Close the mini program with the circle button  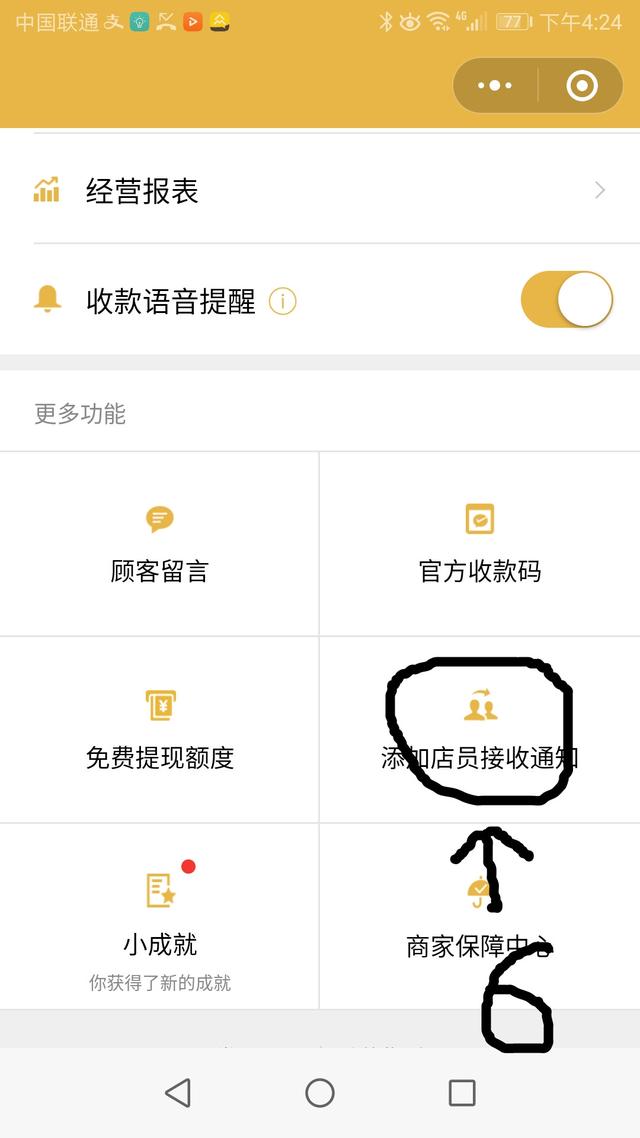pos(582,86)
